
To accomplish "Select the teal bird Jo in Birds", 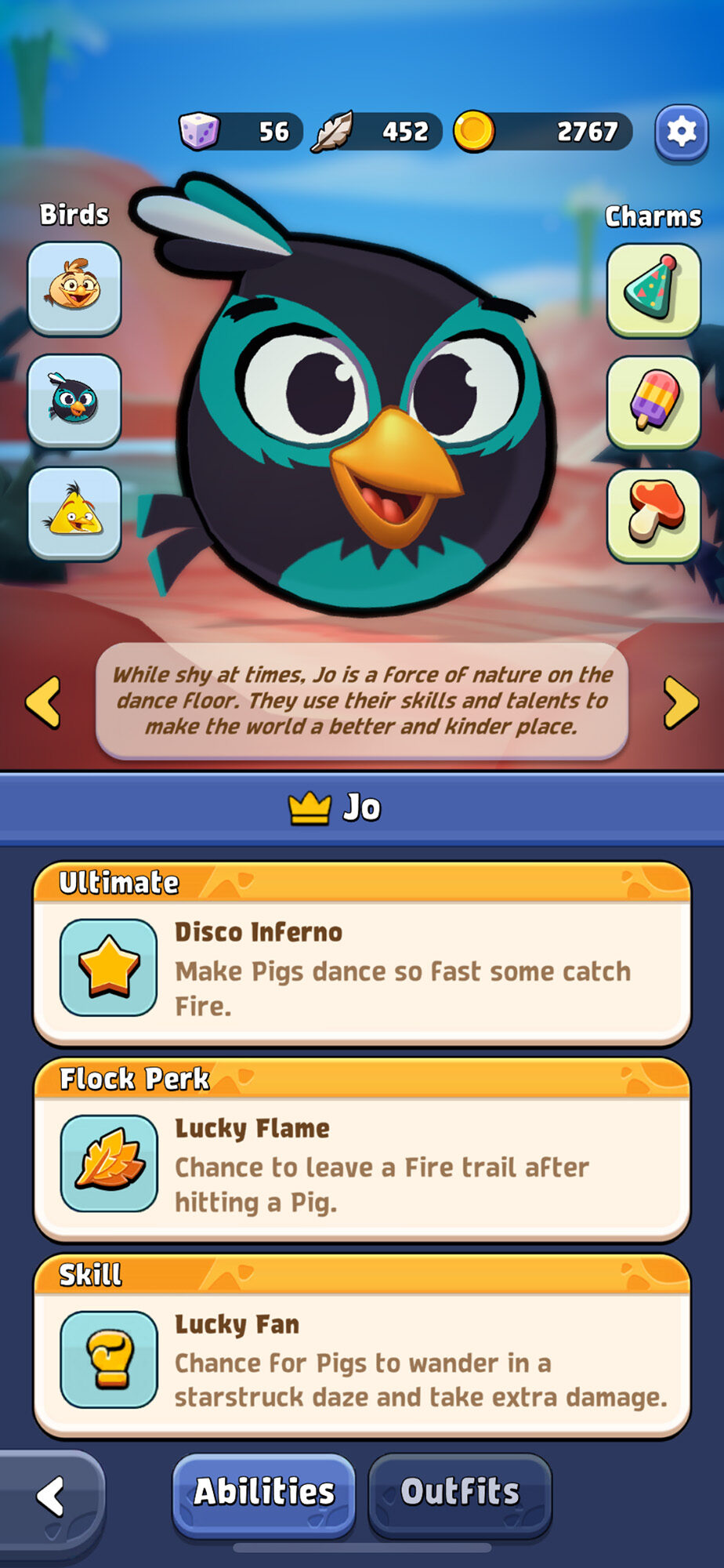I will [x=74, y=401].
